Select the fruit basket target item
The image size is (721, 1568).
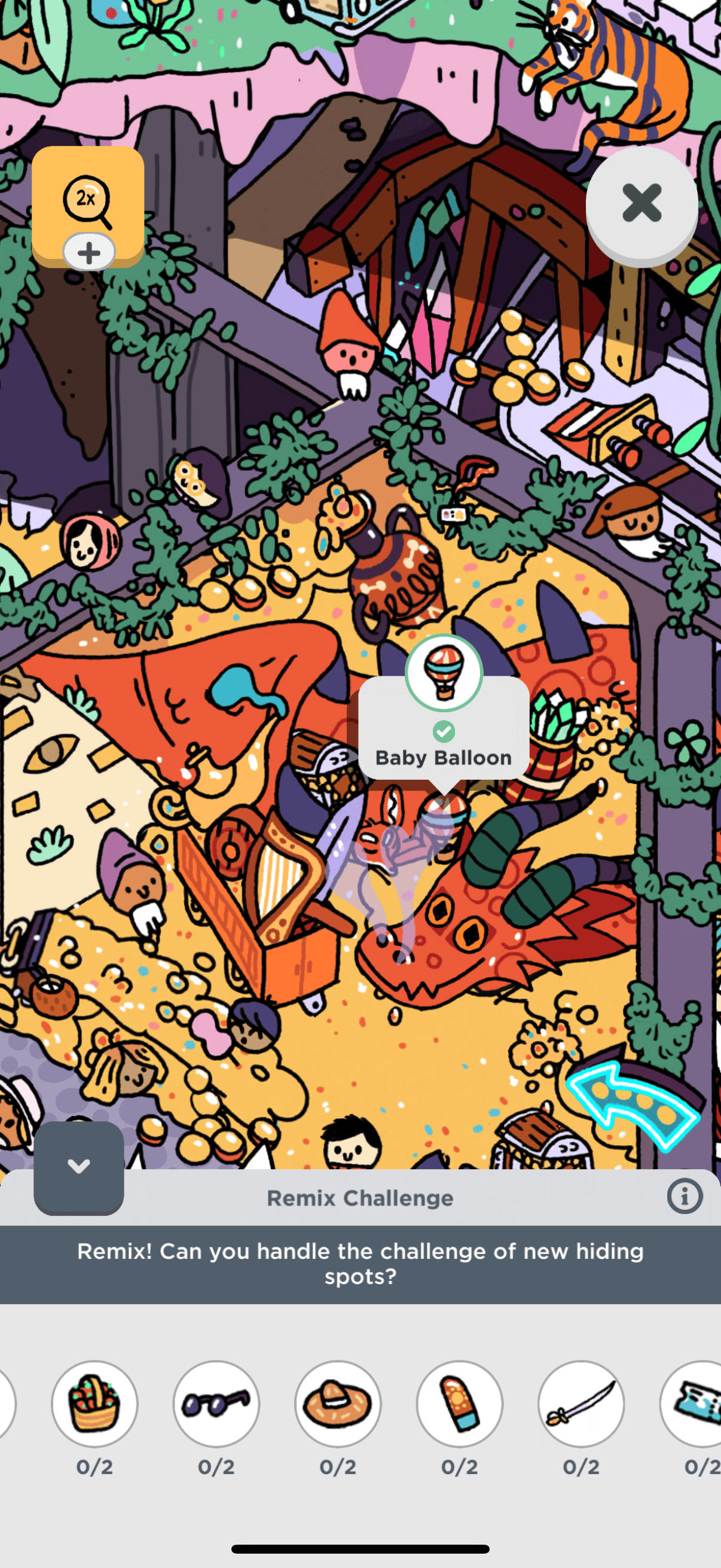(x=94, y=1404)
